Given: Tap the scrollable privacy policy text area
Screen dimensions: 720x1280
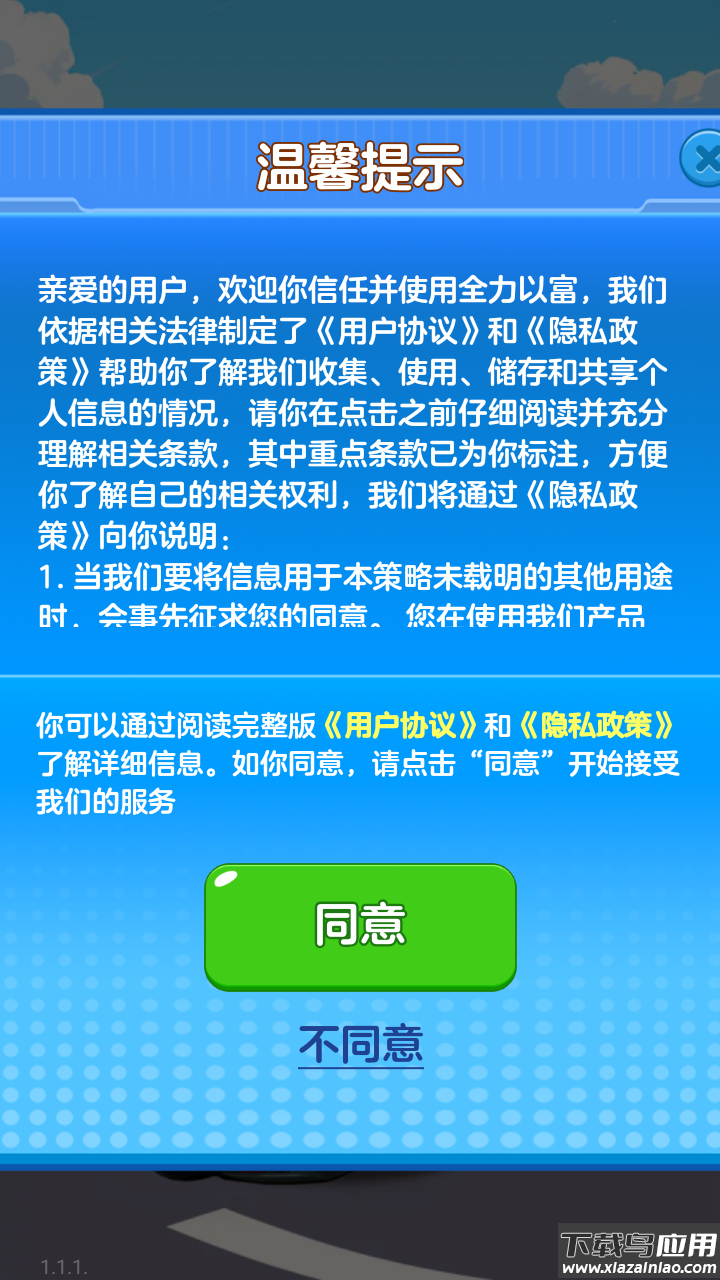Looking at the screenshot, I should (360, 440).
